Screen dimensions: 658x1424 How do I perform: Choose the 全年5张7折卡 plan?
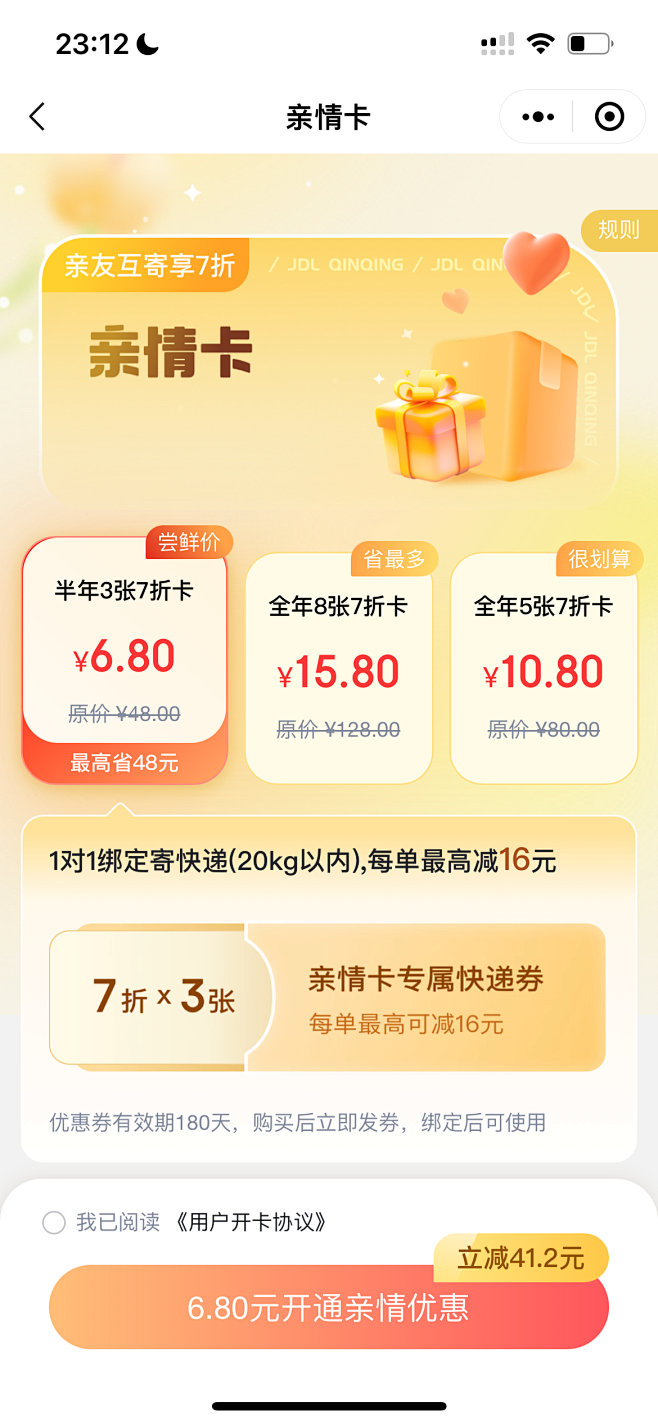pos(544,667)
